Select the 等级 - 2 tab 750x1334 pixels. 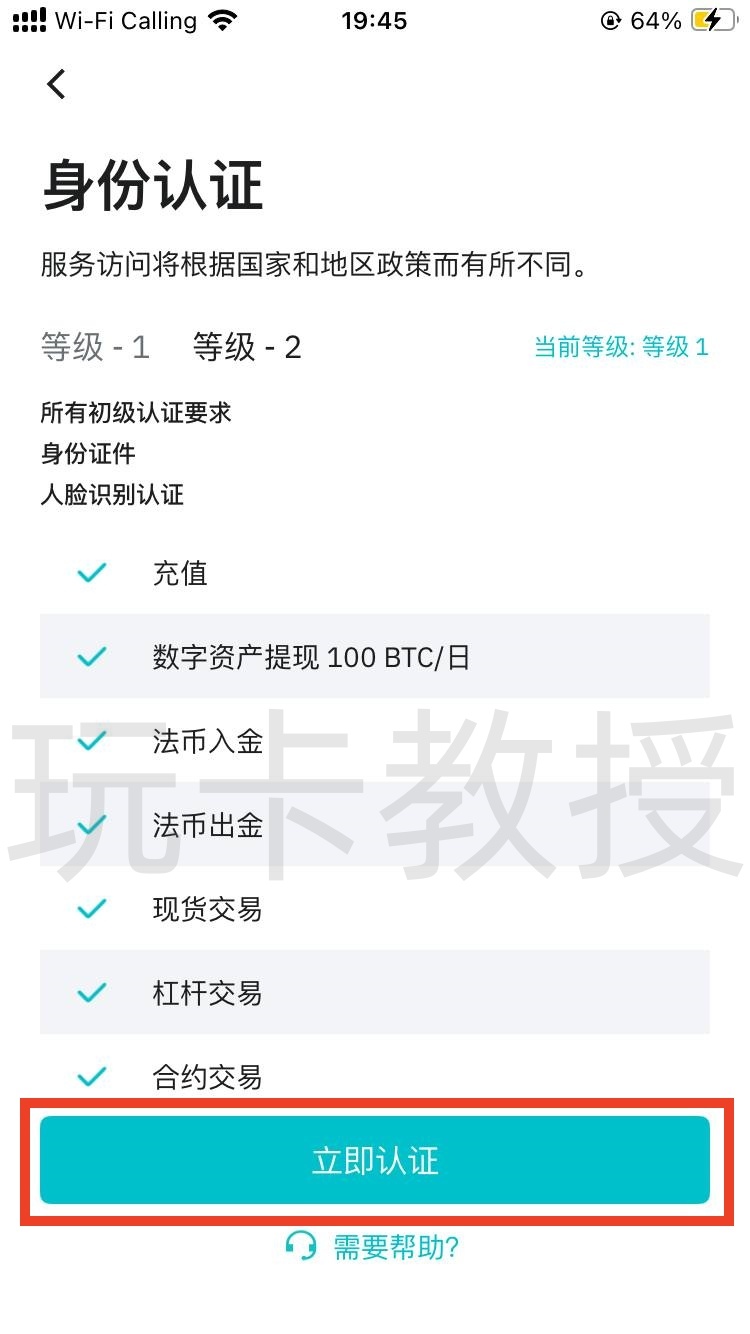248,347
